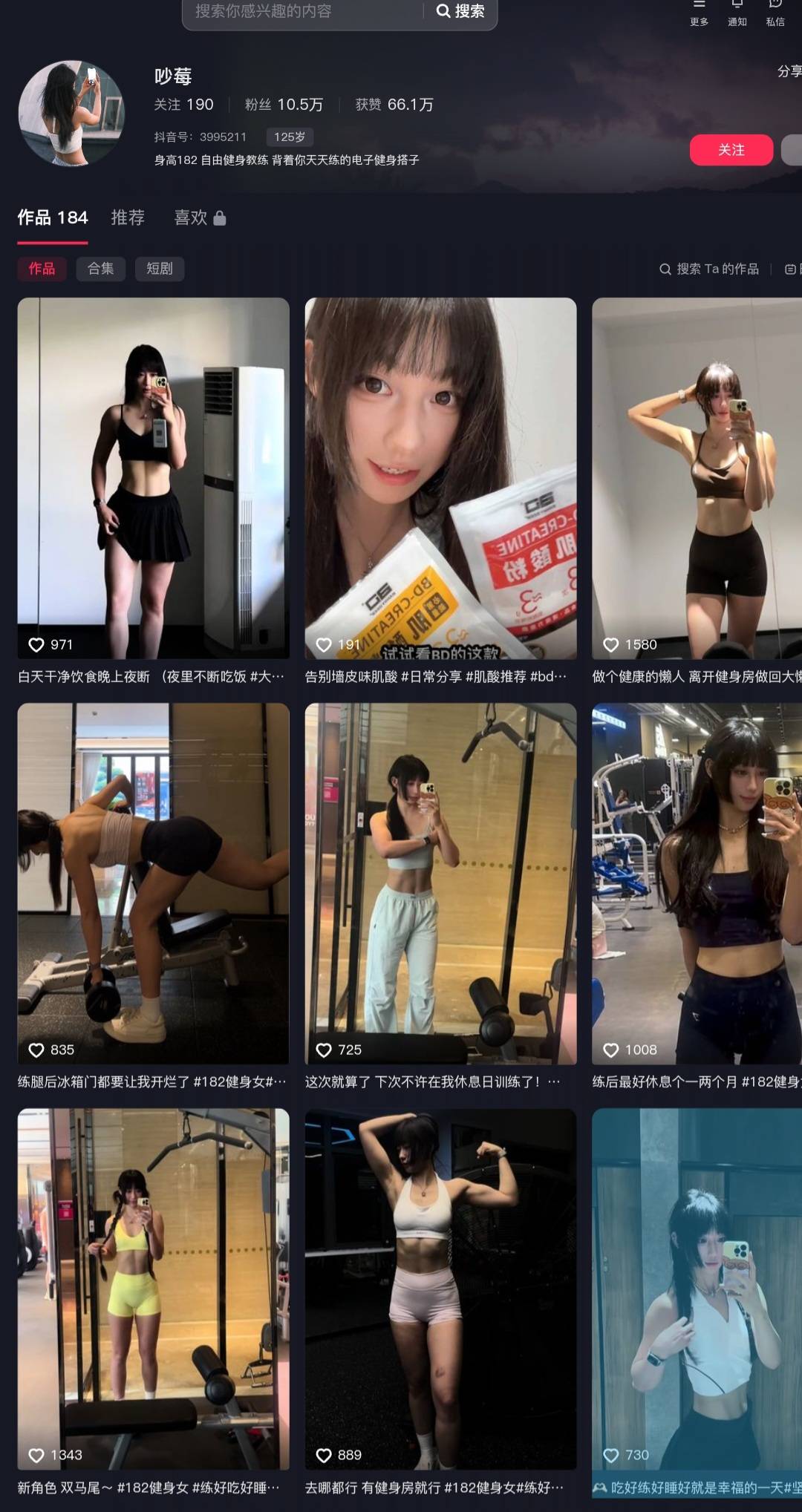
Task: Open 通知 notifications
Action: click(737, 11)
